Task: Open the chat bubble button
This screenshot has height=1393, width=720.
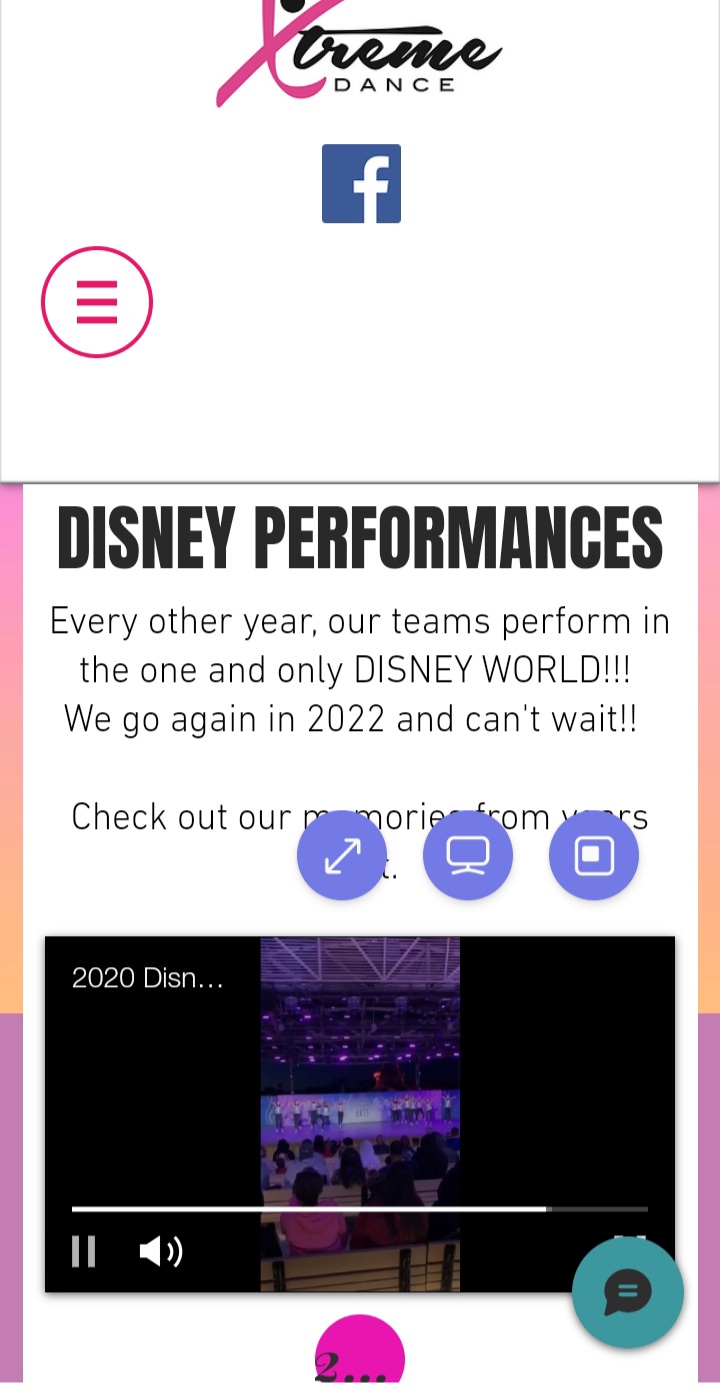Action: [x=628, y=1293]
